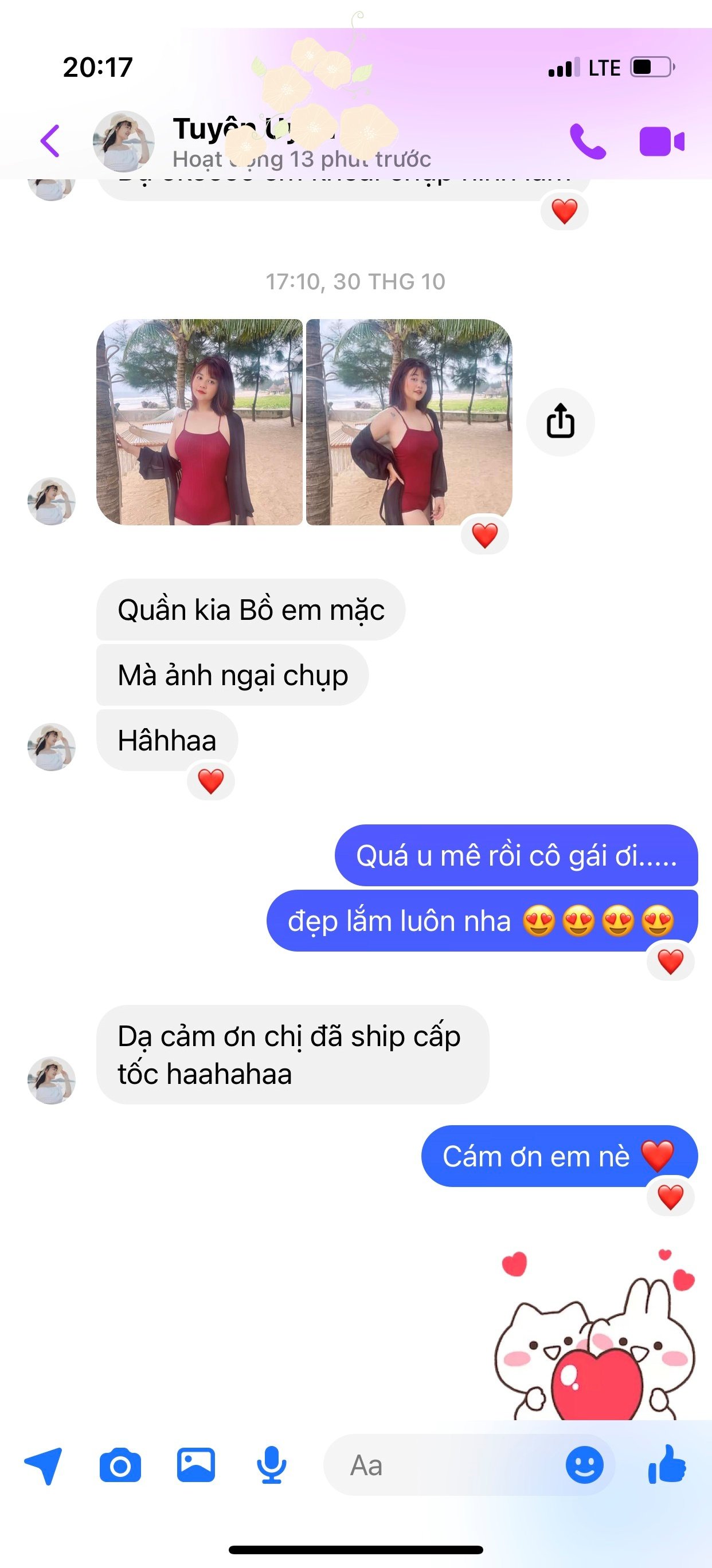View the heart reaction on the photos
This screenshot has height=1568, width=712.
click(485, 536)
